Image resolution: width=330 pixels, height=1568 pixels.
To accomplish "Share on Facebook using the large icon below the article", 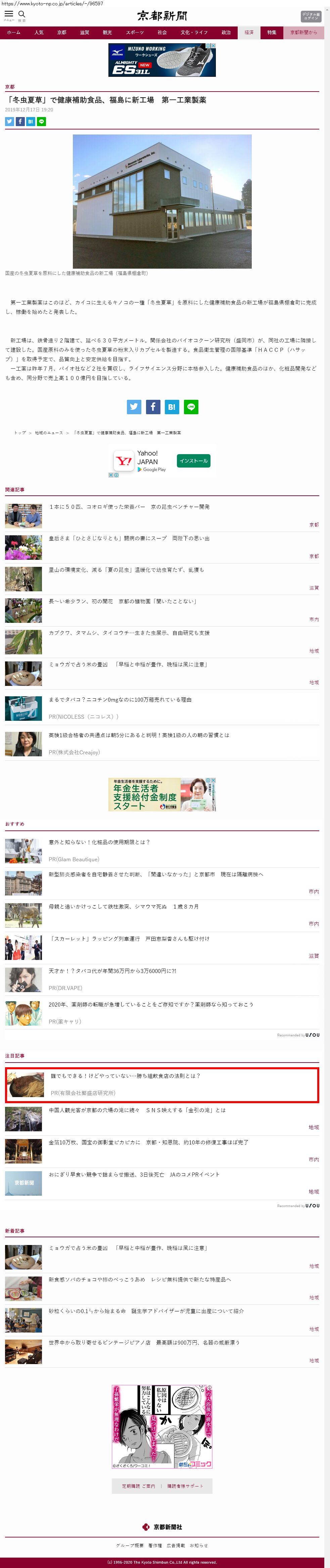I will coord(153,407).
